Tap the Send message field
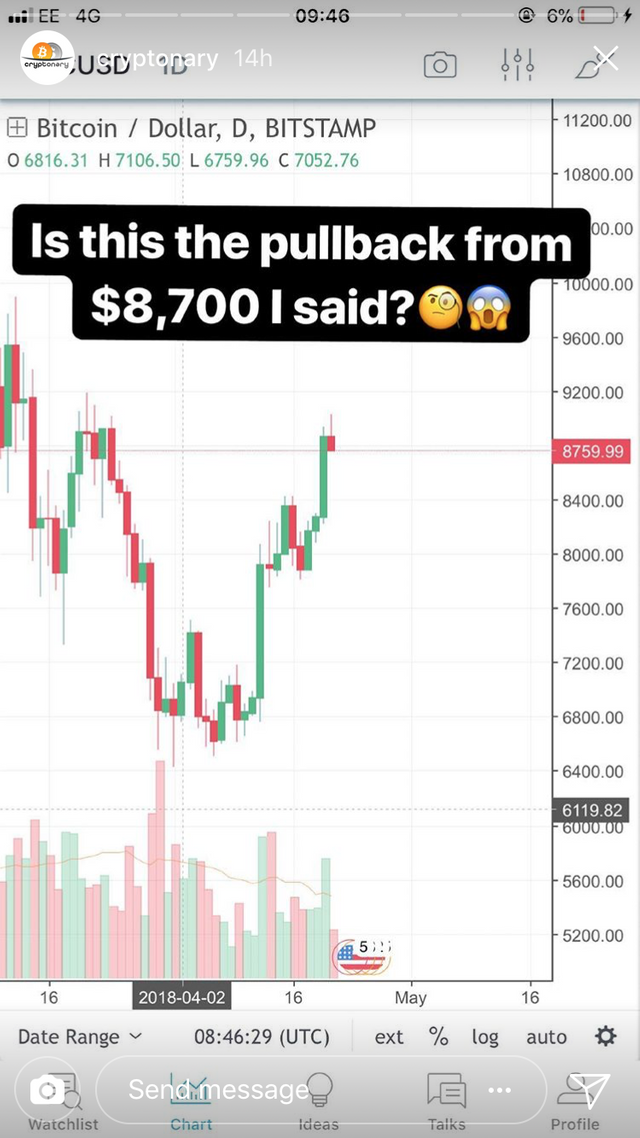 coord(321,1089)
